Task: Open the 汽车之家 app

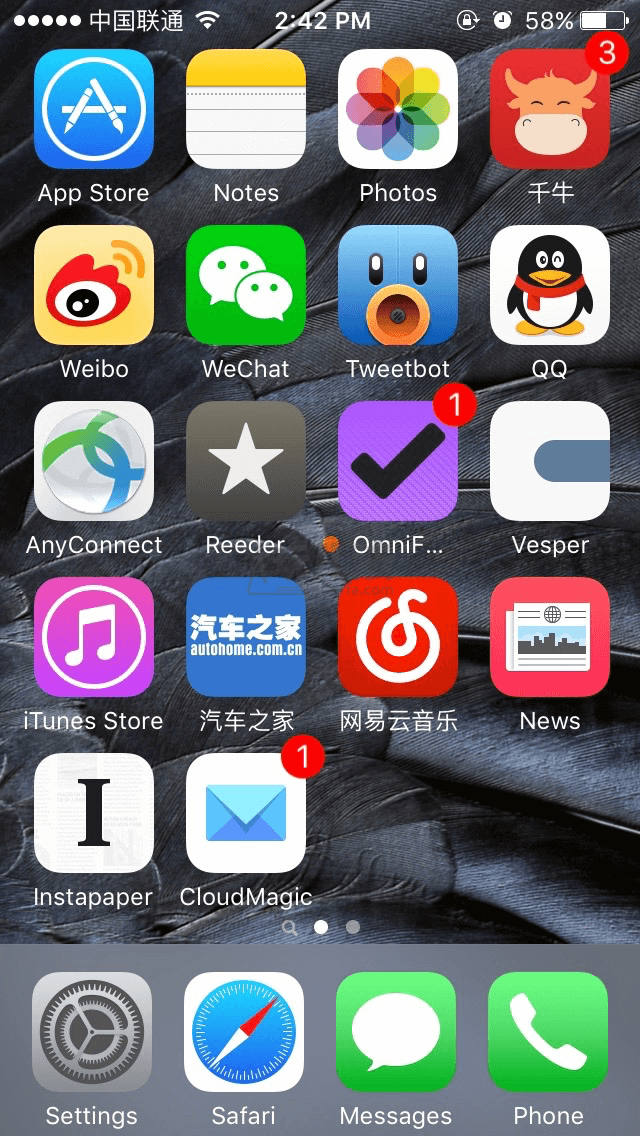Action: [x=246, y=637]
